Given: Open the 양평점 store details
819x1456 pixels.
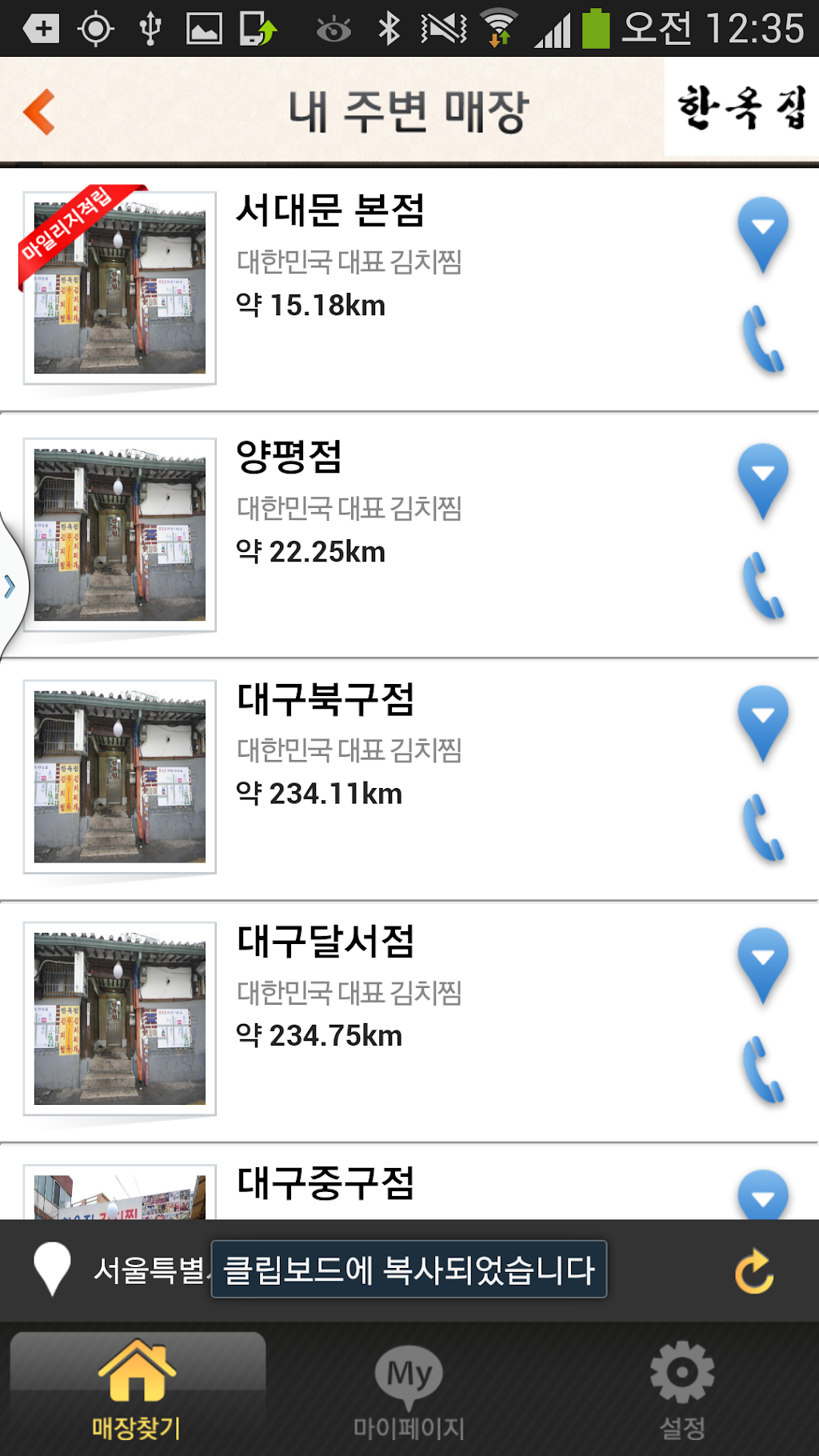Looking at the screenshot, I should pyautogui.click(x=290, y=458).
